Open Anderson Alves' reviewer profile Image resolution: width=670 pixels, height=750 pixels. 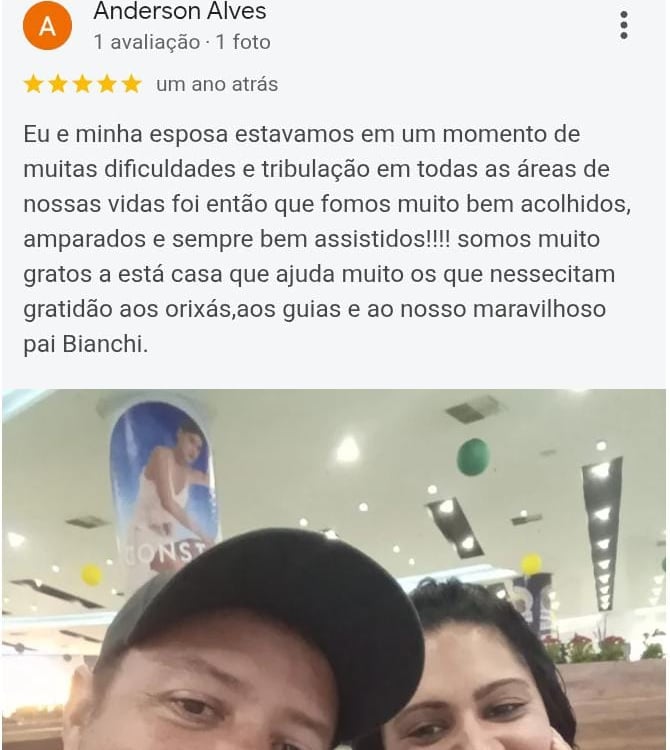tap(180, 11)
